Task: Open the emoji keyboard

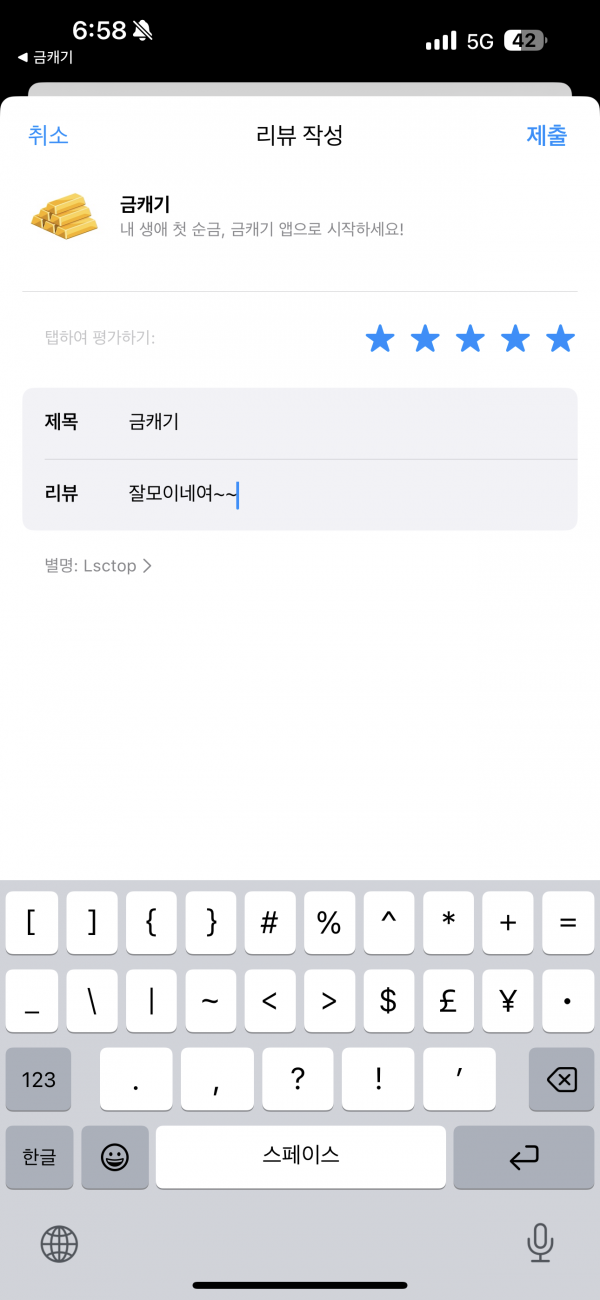Action: [115, 1157]
